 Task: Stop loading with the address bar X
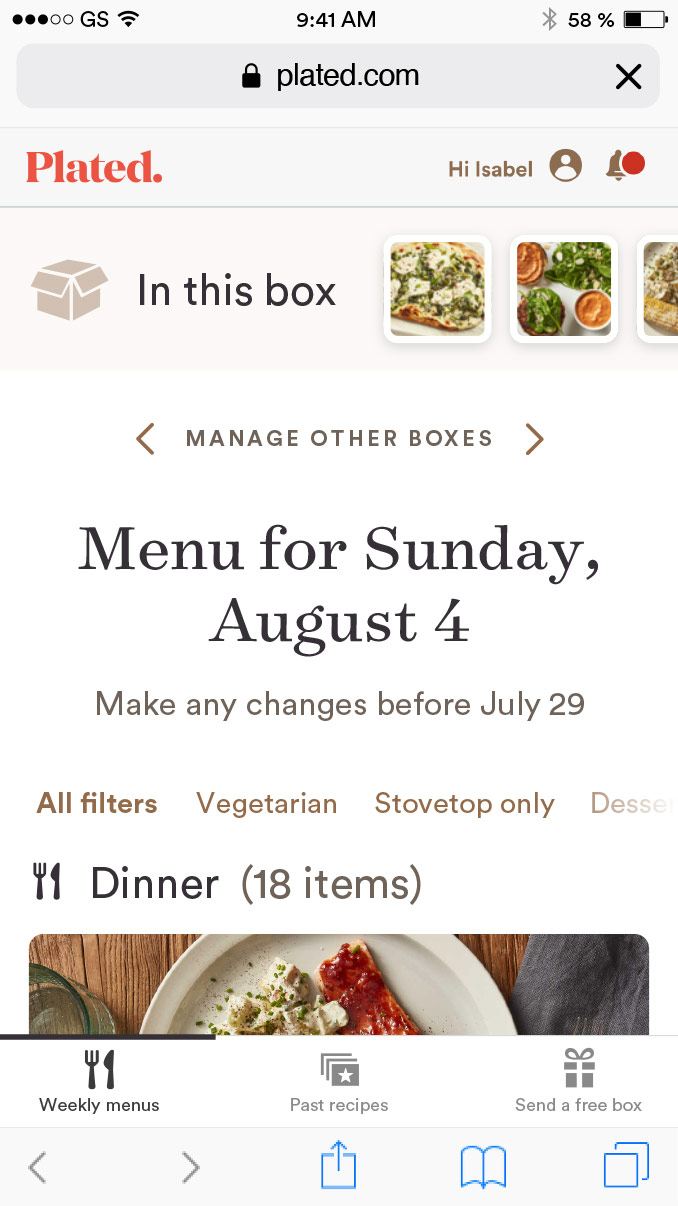628,76
